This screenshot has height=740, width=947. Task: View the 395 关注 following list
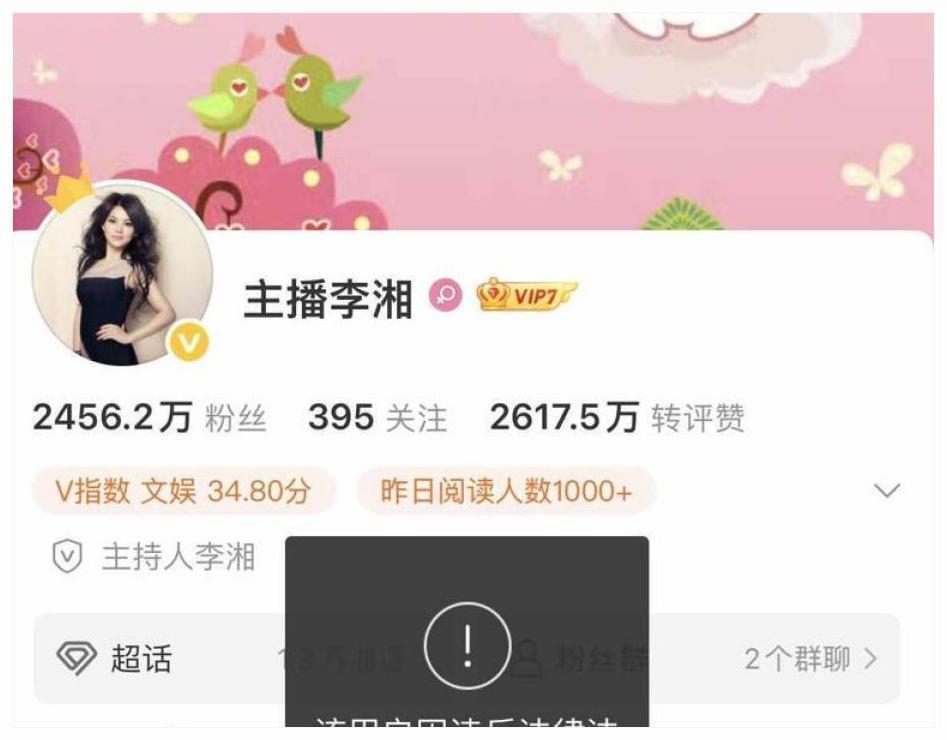coord(377,418)
